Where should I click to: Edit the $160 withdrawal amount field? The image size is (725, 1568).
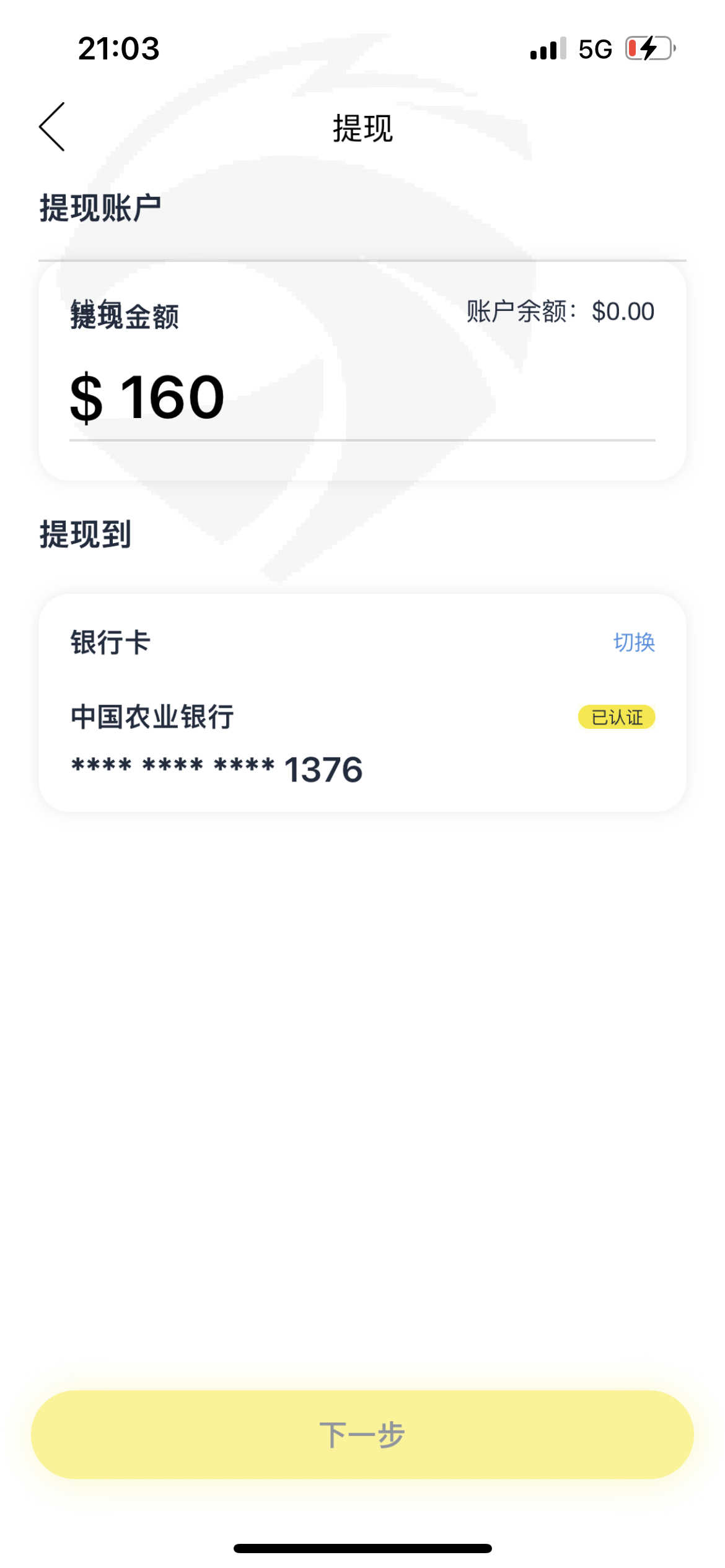(362, 398)
